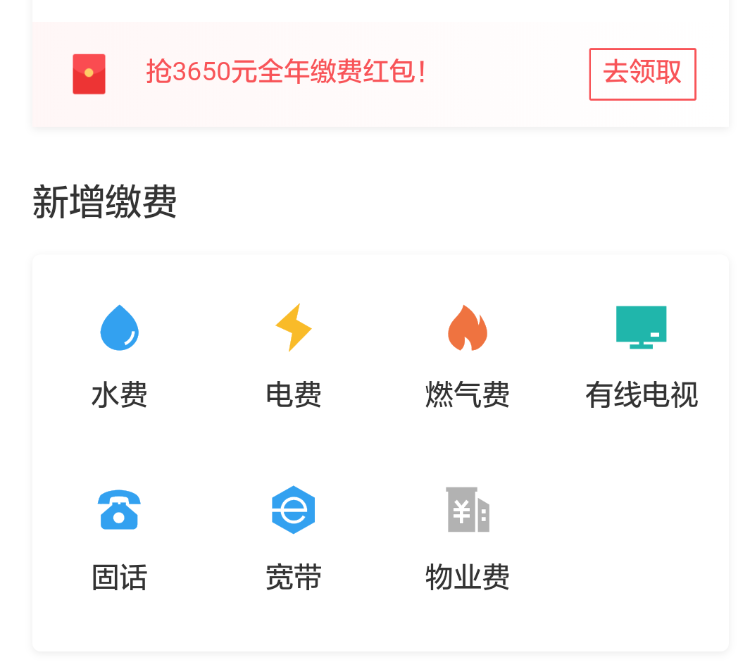750x667 pixels.
Task: Choose 有线电视 cable TV payment
Action: [641, 355]
